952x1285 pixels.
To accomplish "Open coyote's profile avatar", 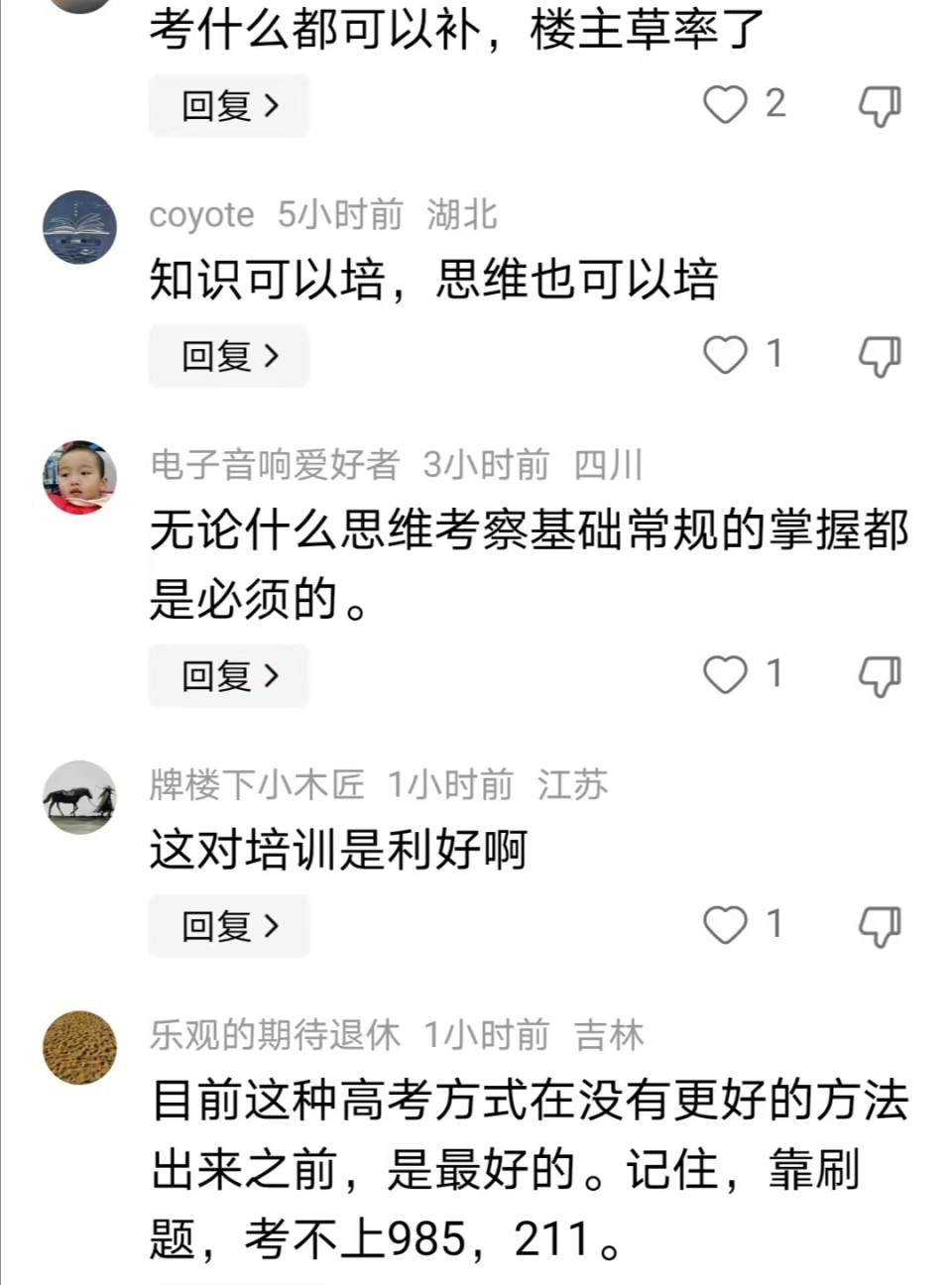I will click(79, 227).
